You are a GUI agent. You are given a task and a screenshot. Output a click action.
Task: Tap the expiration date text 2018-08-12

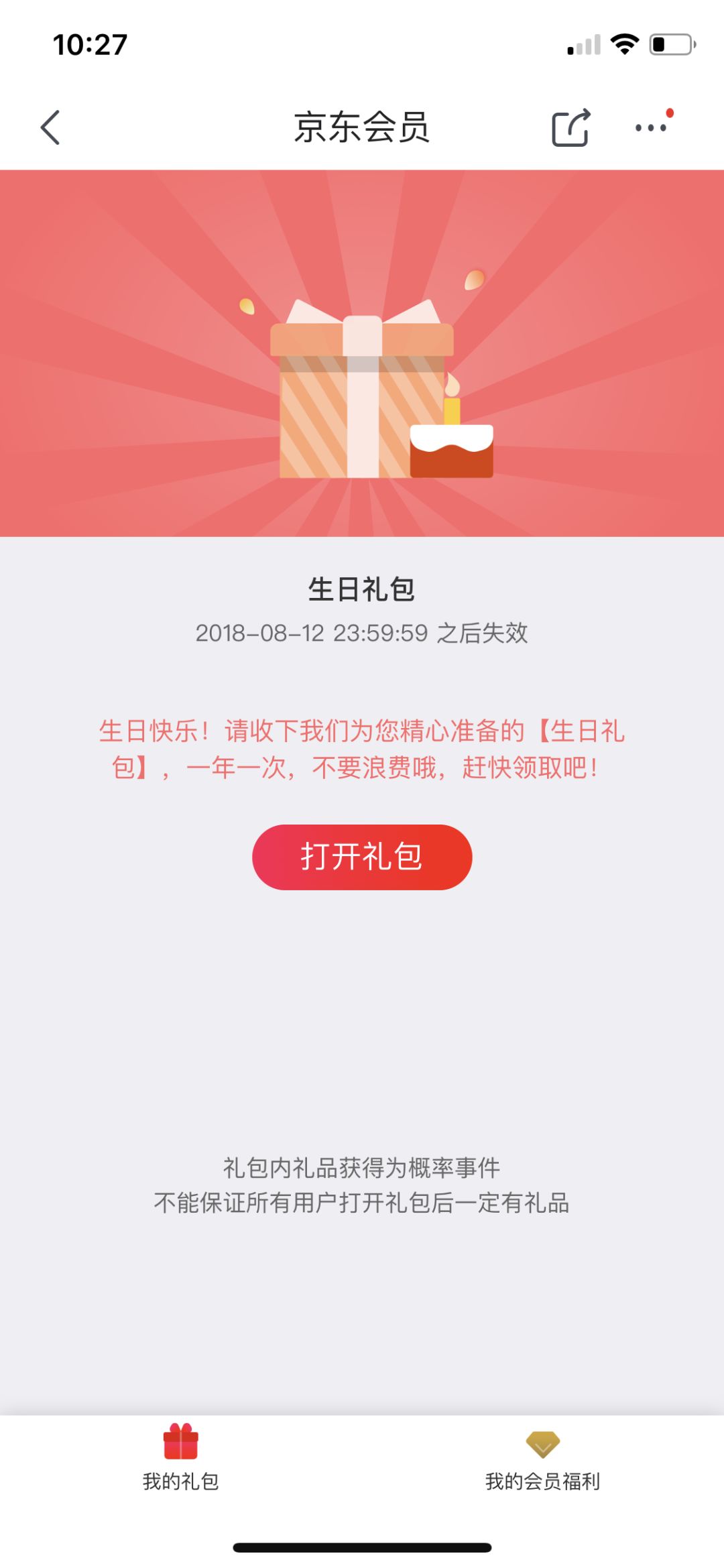(362, 634)
